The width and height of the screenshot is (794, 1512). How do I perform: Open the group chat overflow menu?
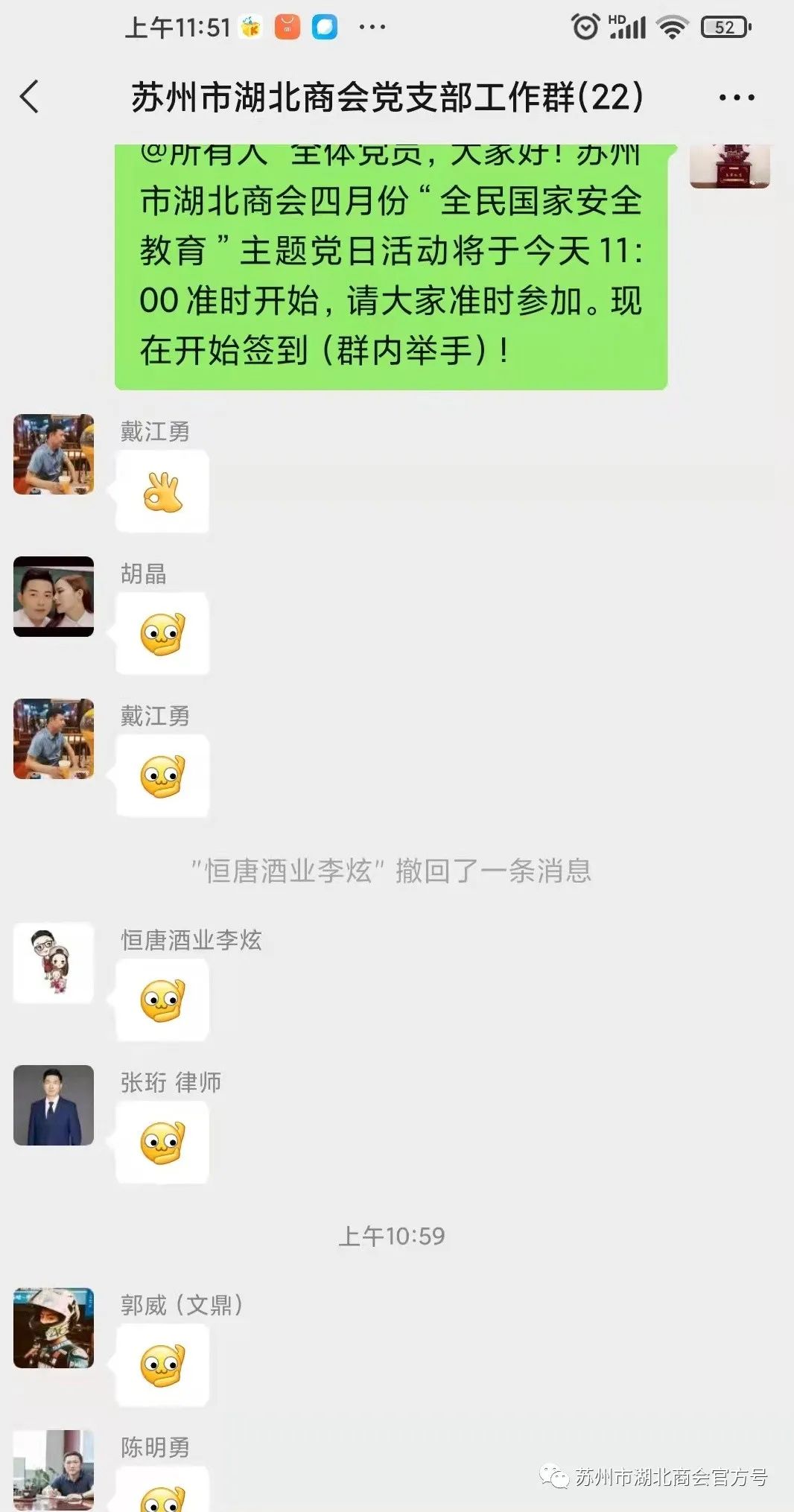pos(736,98)
